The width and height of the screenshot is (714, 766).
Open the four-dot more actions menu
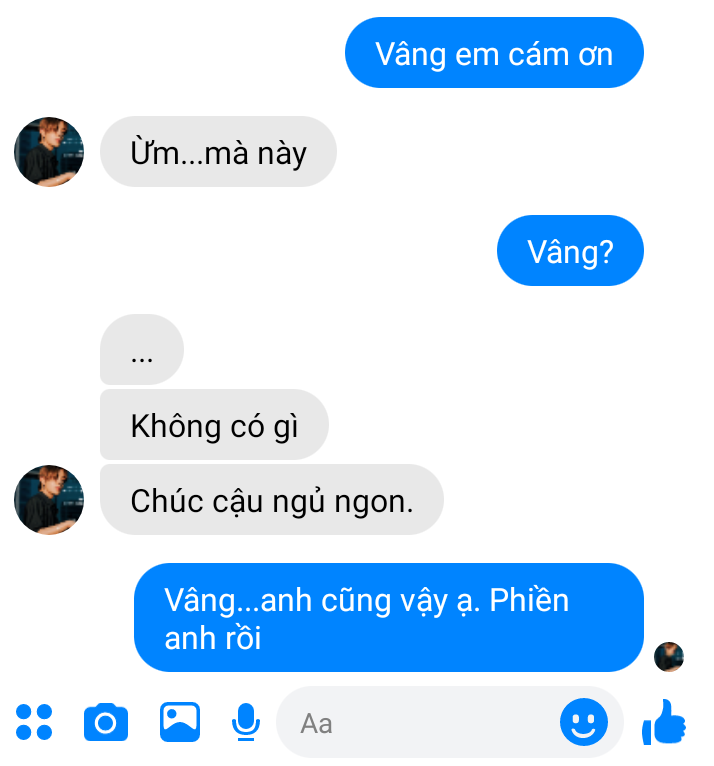point(34,722)
